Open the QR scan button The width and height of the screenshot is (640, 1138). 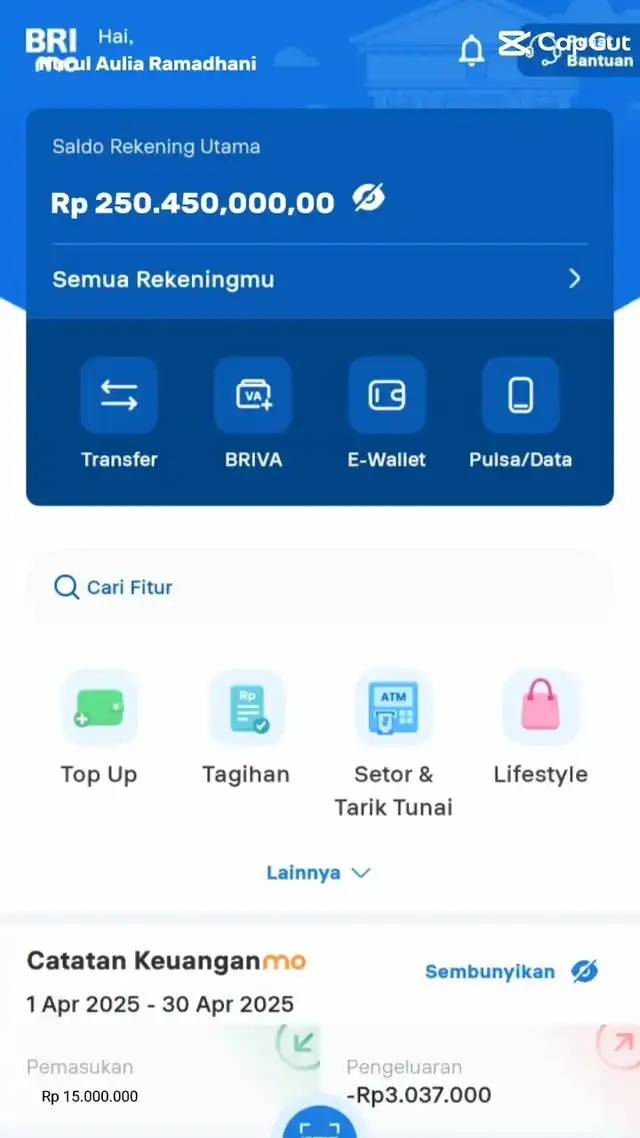[x=319, y=1124]
